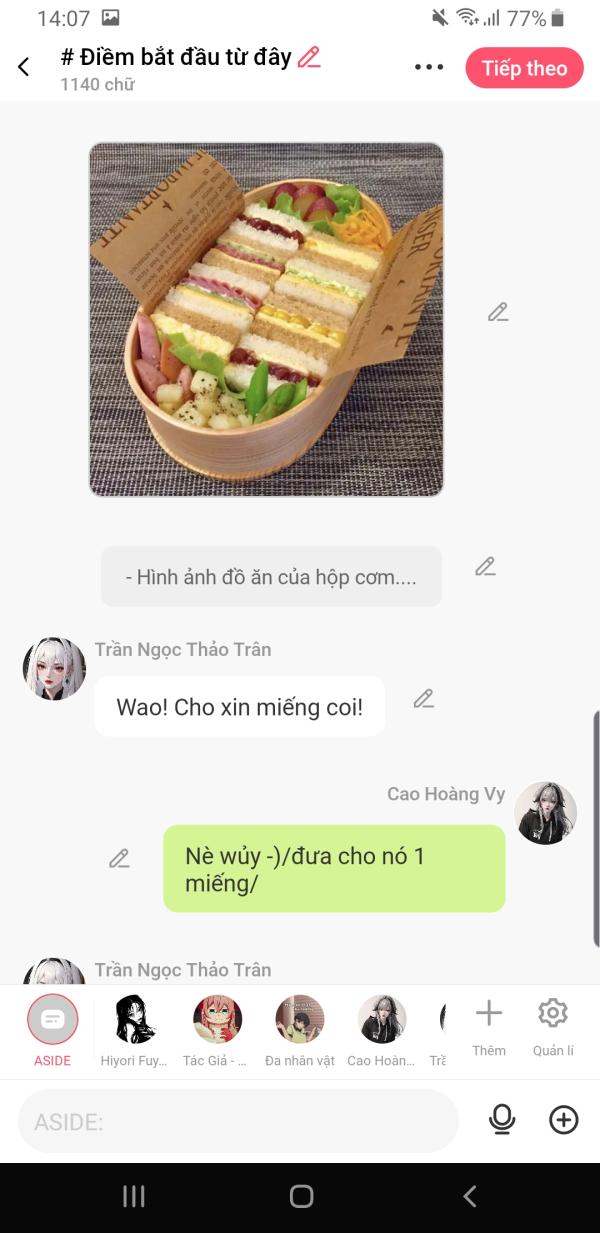
Task: Focus the ASIDE text input field
Action: point(238,1122)
